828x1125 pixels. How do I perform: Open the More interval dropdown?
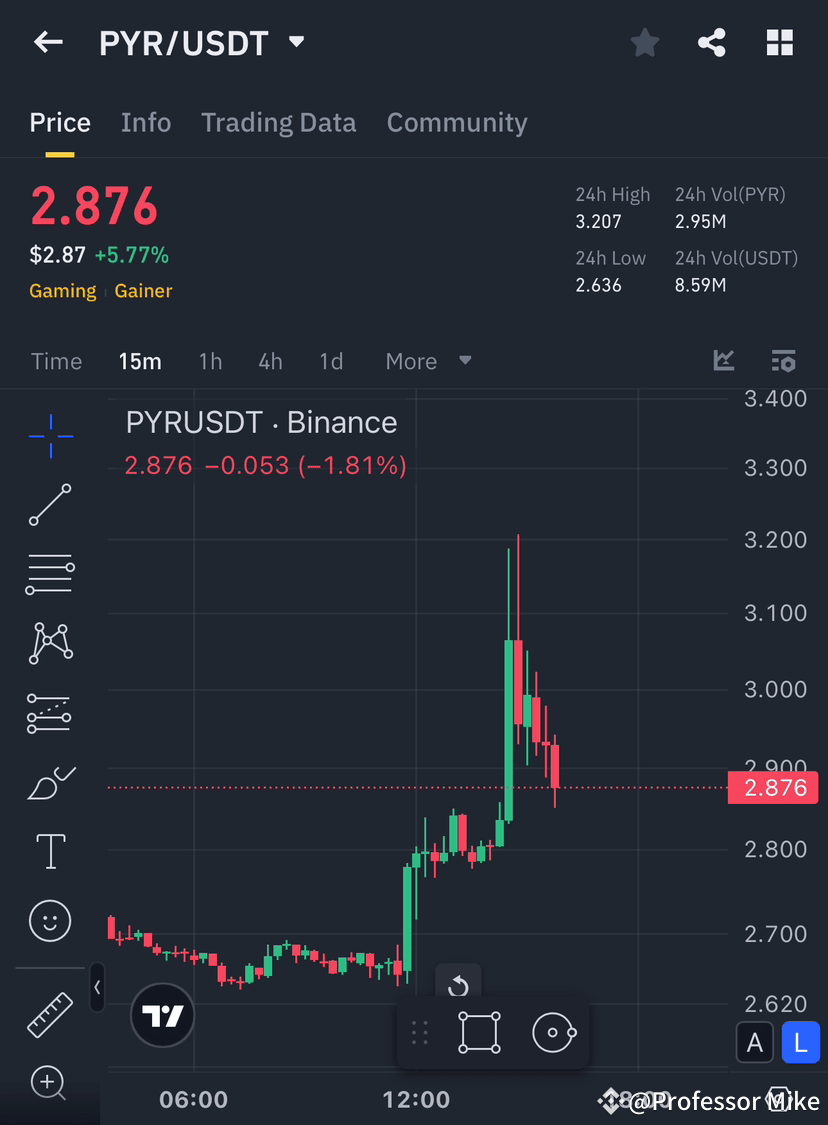(x=428, y=361)
